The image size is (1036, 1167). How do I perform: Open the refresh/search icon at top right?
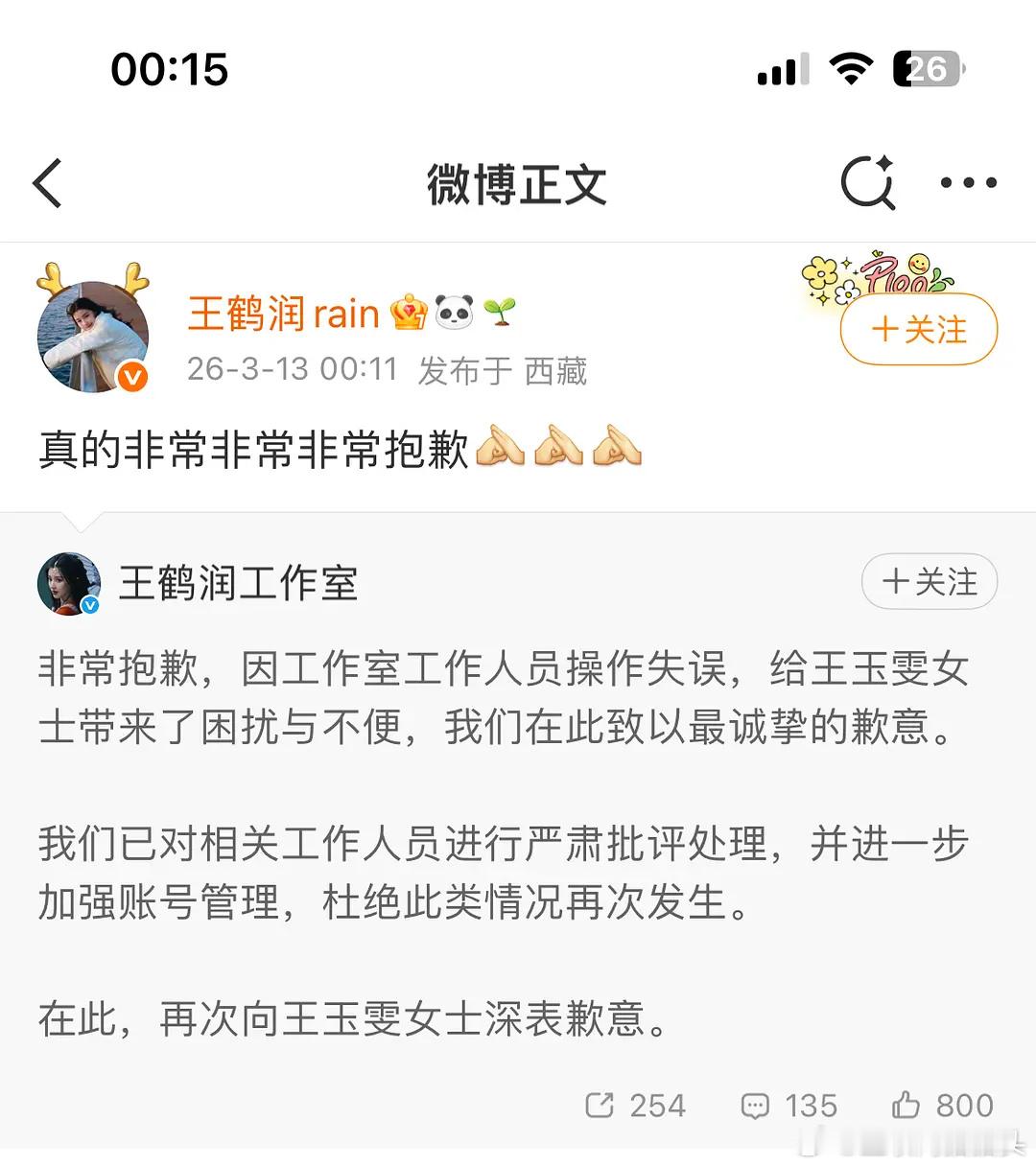[x=868, y=182]
